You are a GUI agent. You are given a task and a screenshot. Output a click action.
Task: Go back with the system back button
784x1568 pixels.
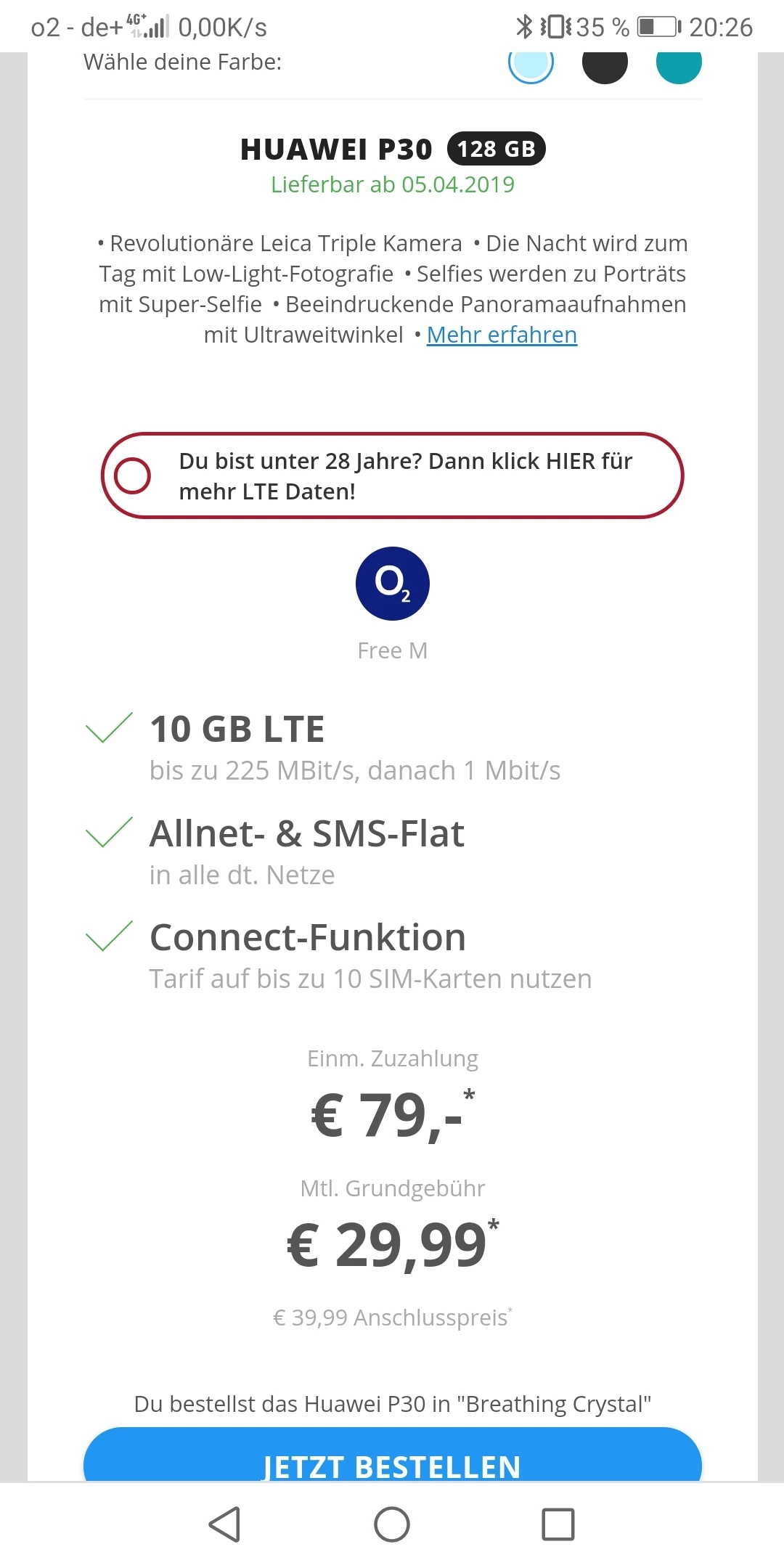click(225, 1524)
